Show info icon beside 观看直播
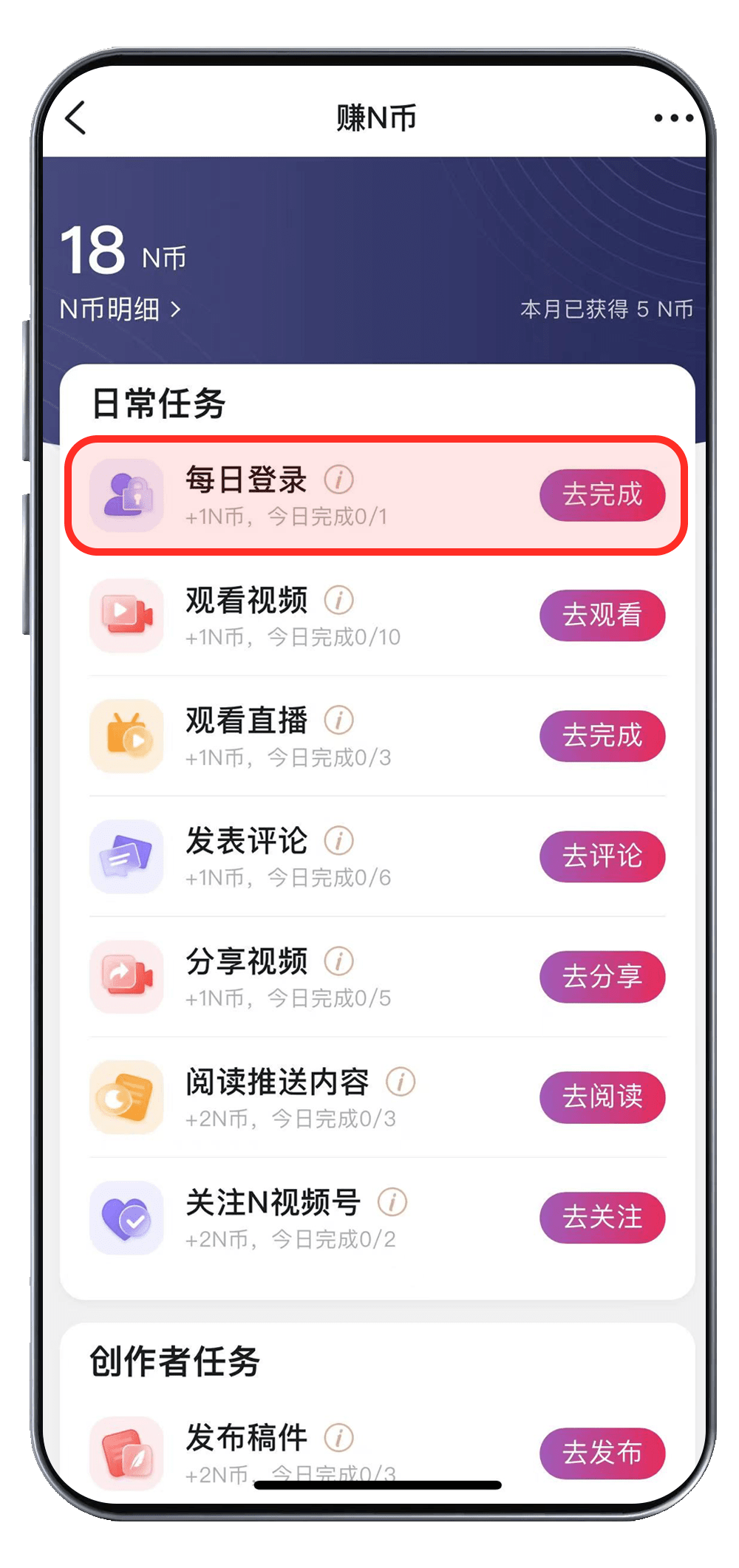The image size is (739, 1568). tap(339, 720)
